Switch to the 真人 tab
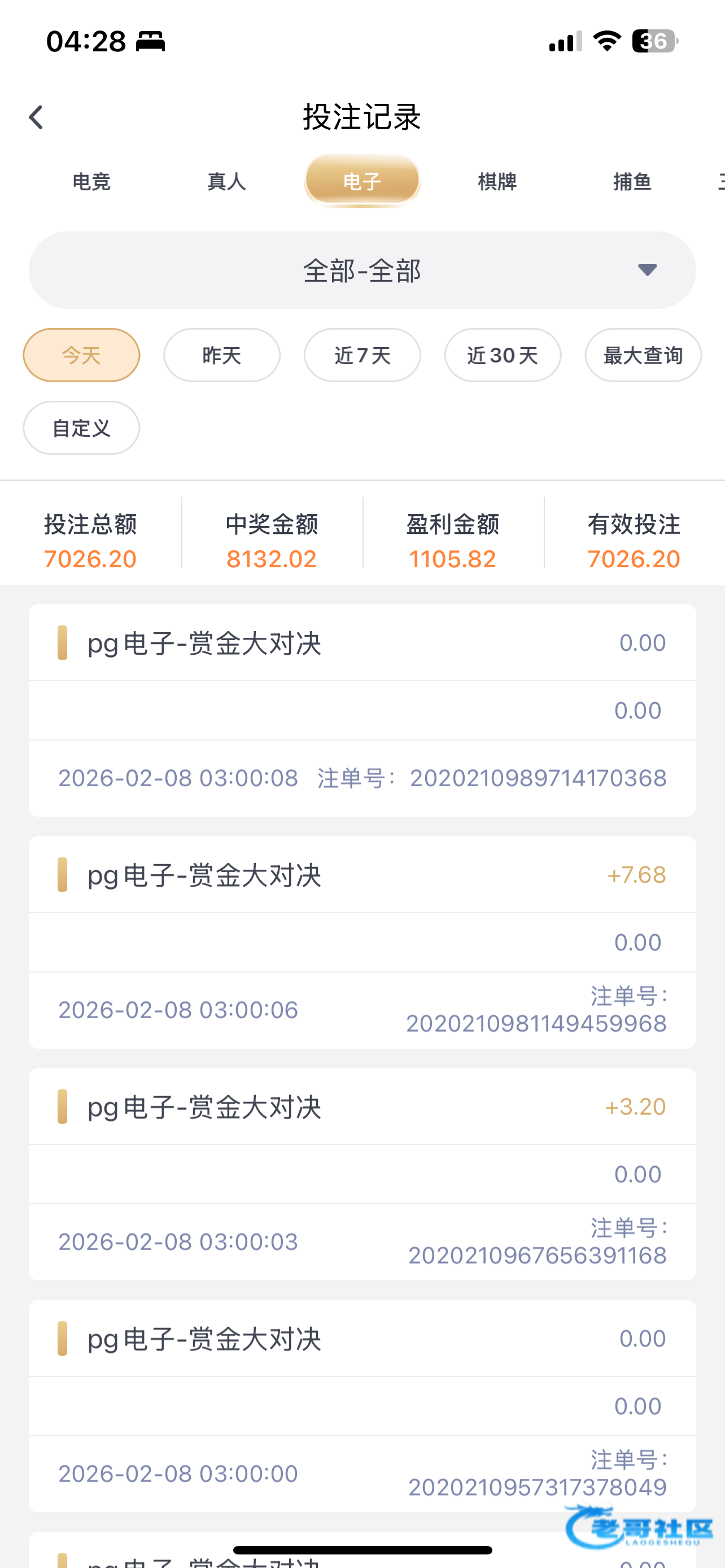This screenshot has height=1568, width=725. pos(226,181)
